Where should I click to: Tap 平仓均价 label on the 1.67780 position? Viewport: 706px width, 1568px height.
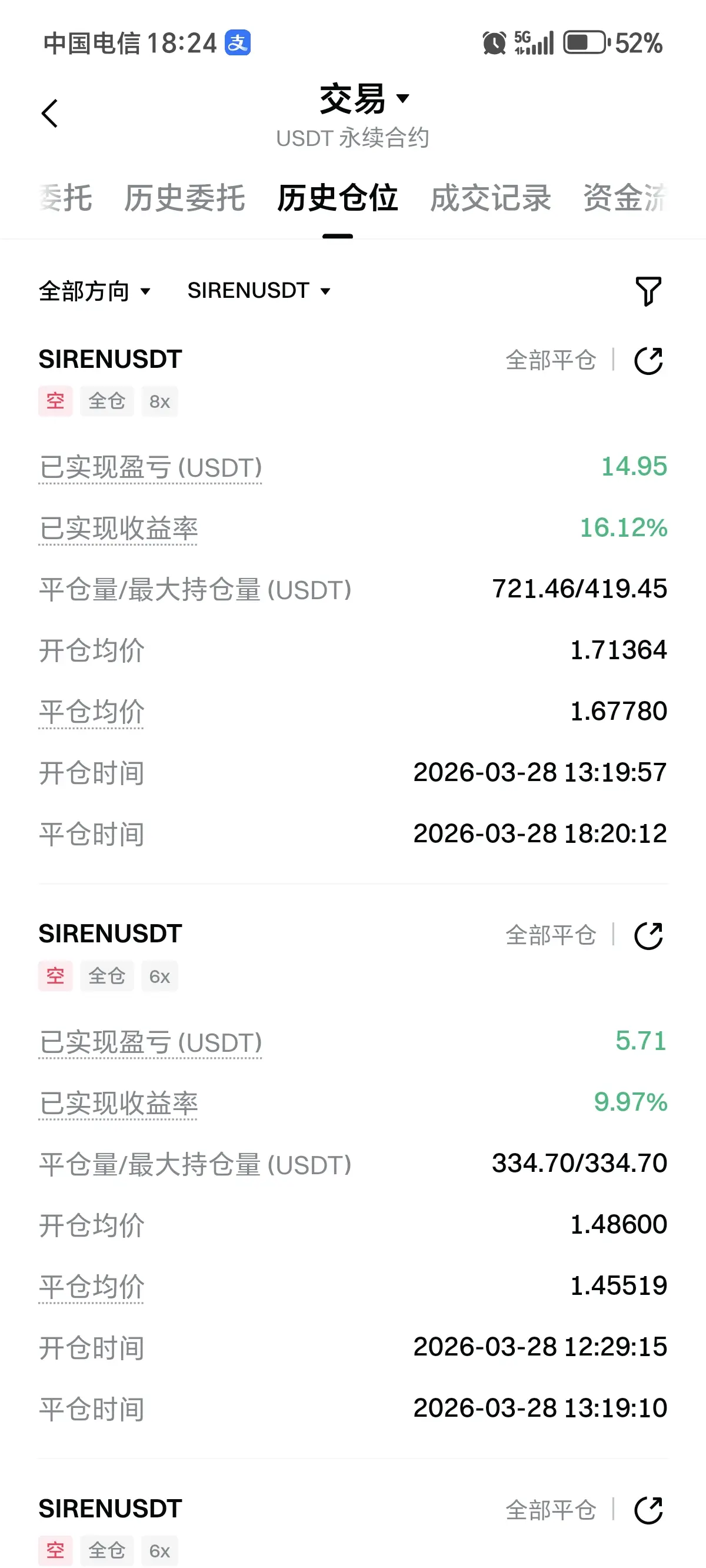click(x=91, y=712)
